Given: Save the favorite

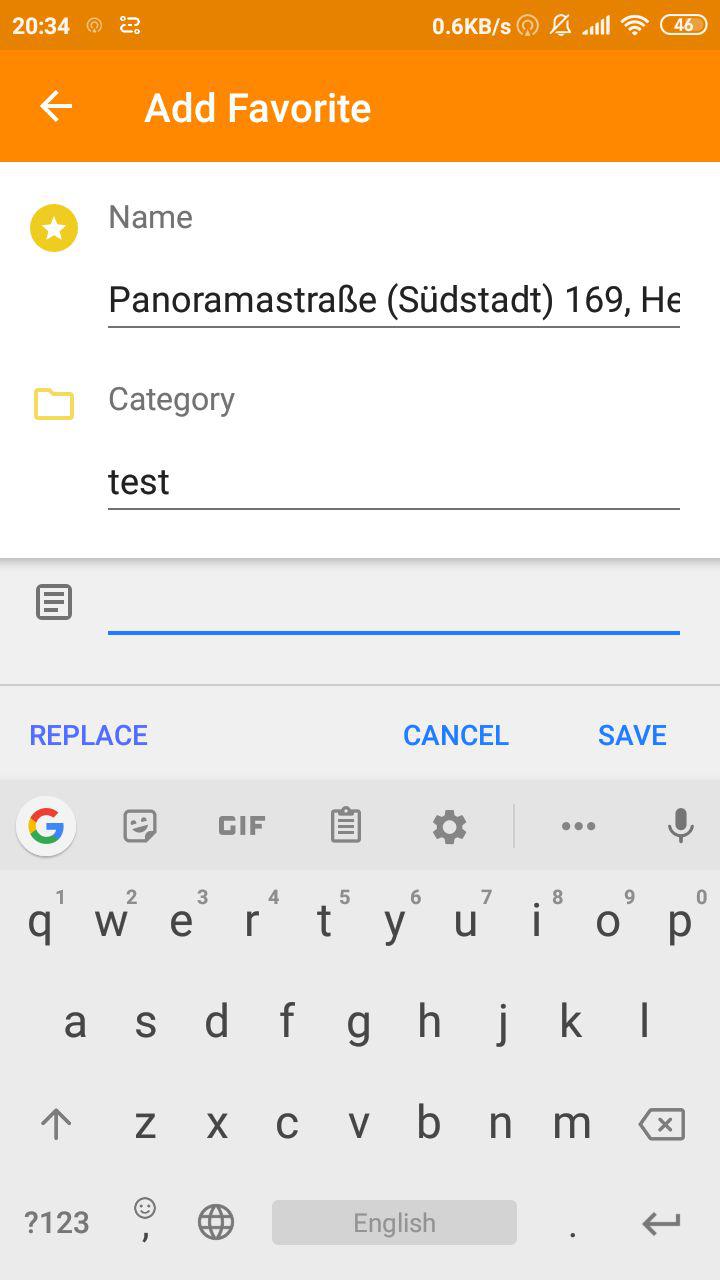Looking at the screenshot, I should click(632, 735).
